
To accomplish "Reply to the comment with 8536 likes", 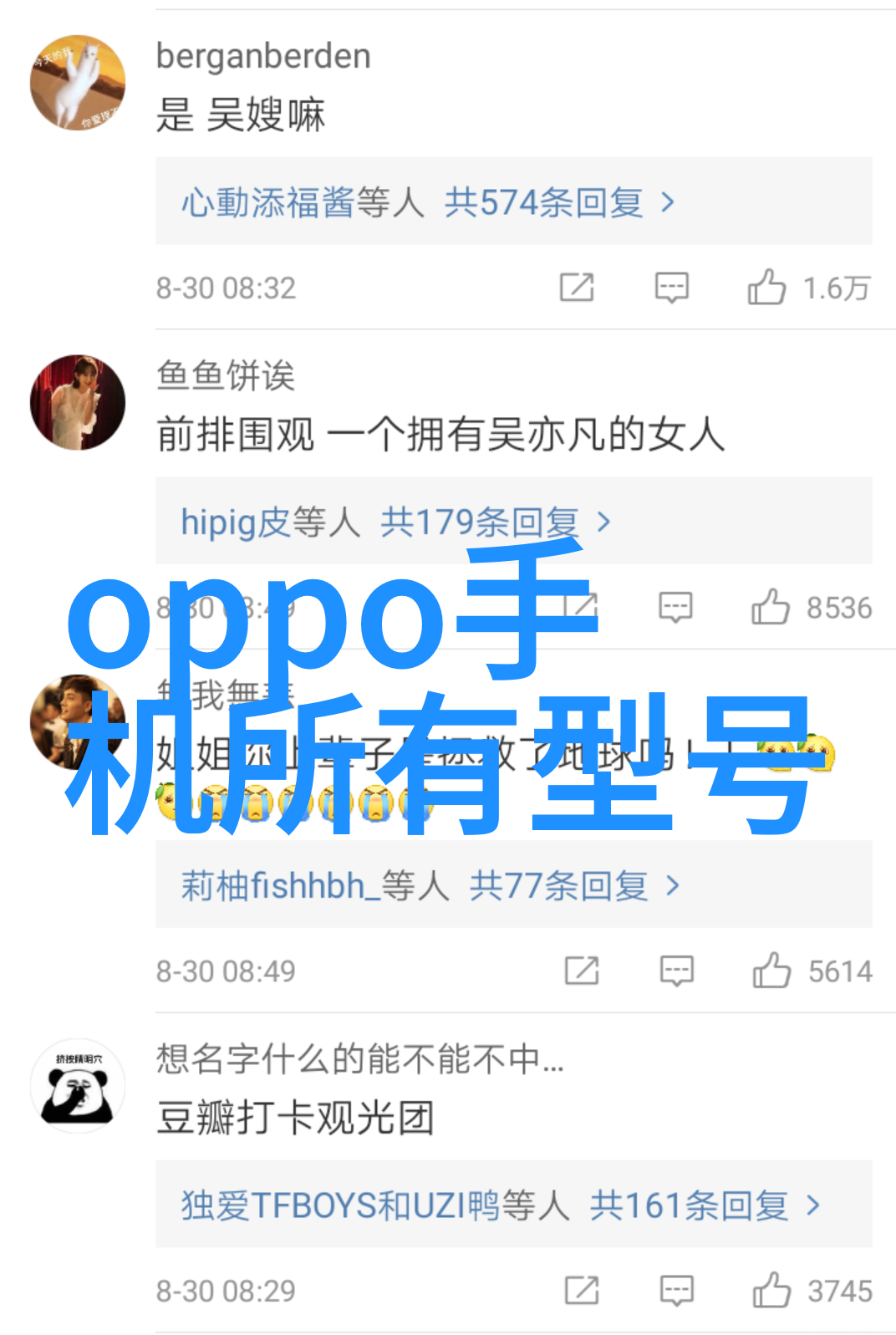I will click(675, 608).
